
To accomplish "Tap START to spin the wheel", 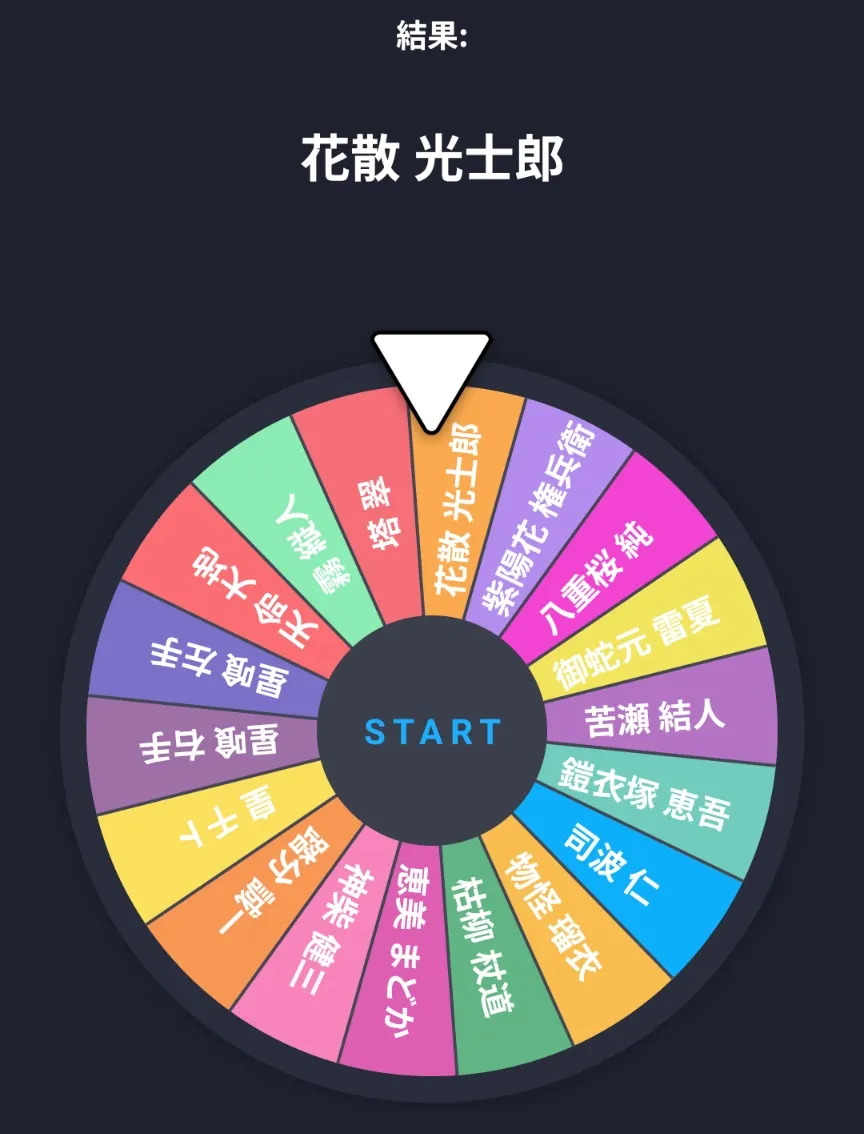I will [432, 732].
